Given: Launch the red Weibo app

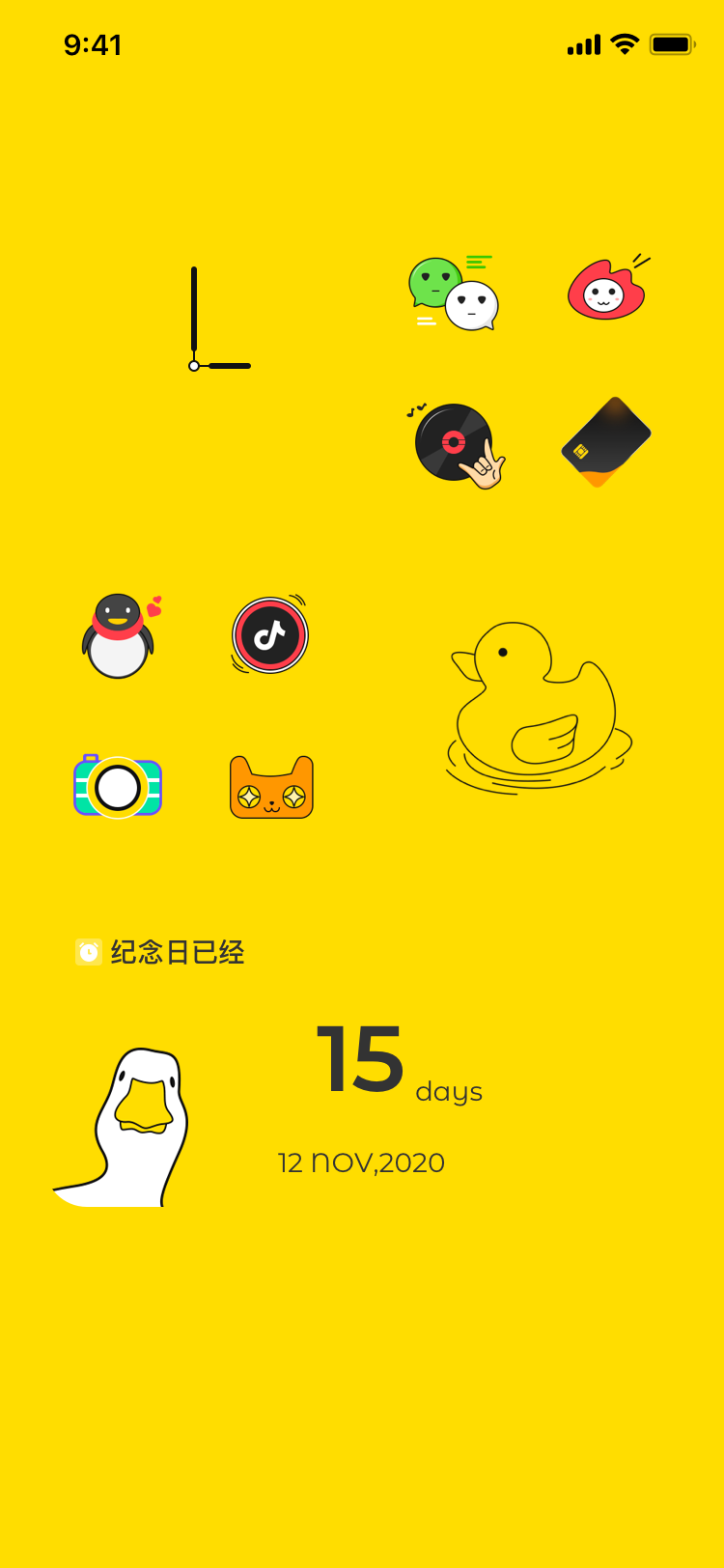Looking at the screenshot, I should [606, 290].
